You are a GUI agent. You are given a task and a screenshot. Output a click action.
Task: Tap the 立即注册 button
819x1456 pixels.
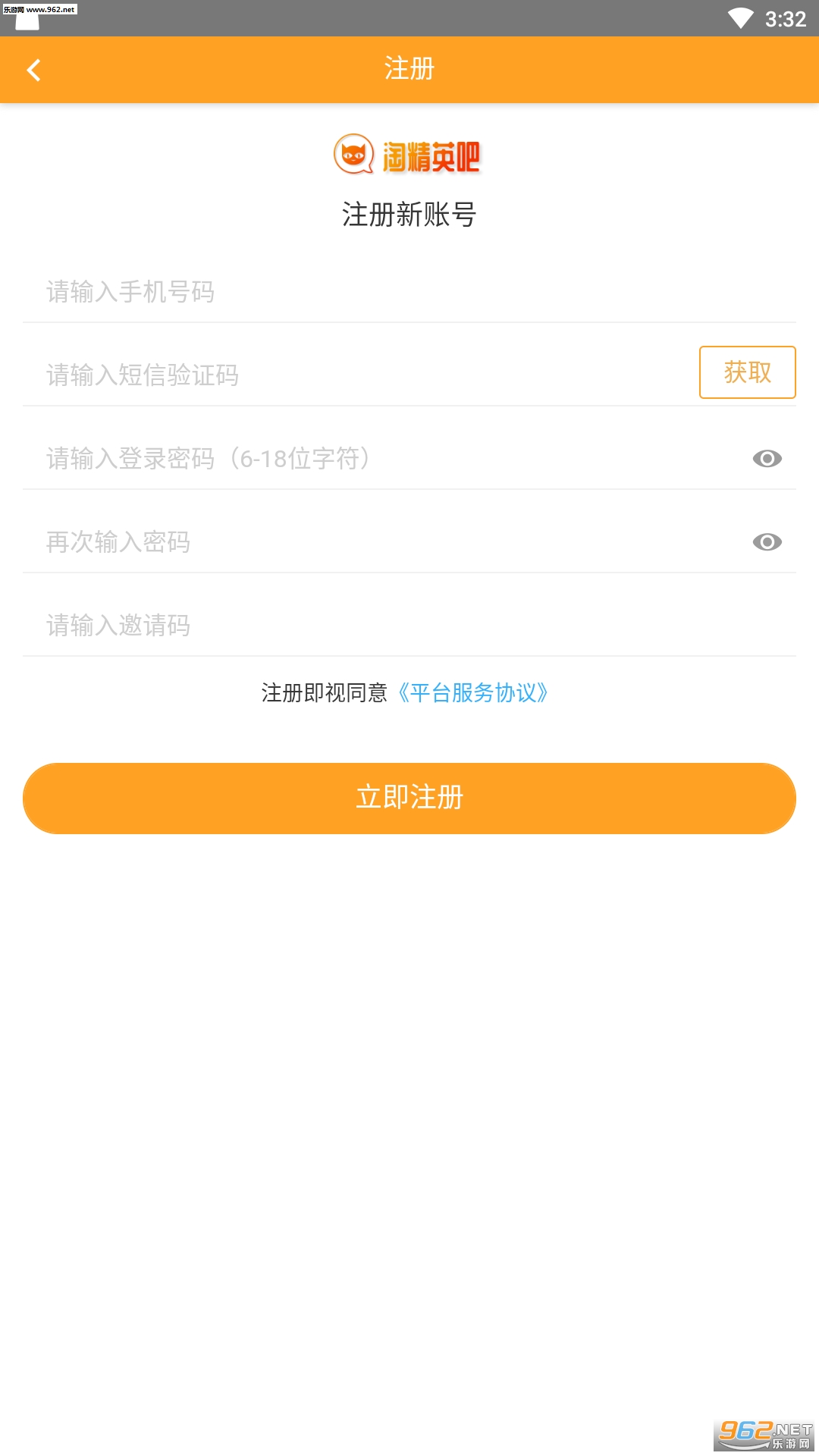pos(409,799)
